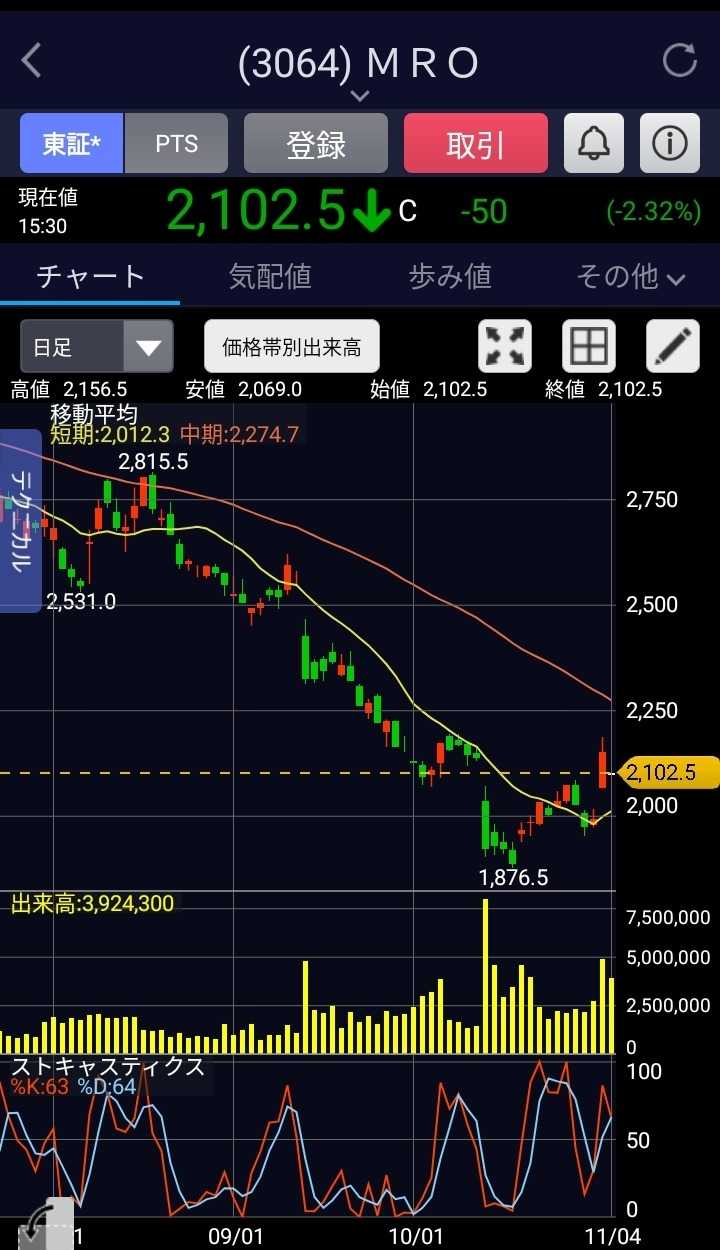720x1250 pixels.
Task: Refresh the stock quote
Action: pos(680,61)
